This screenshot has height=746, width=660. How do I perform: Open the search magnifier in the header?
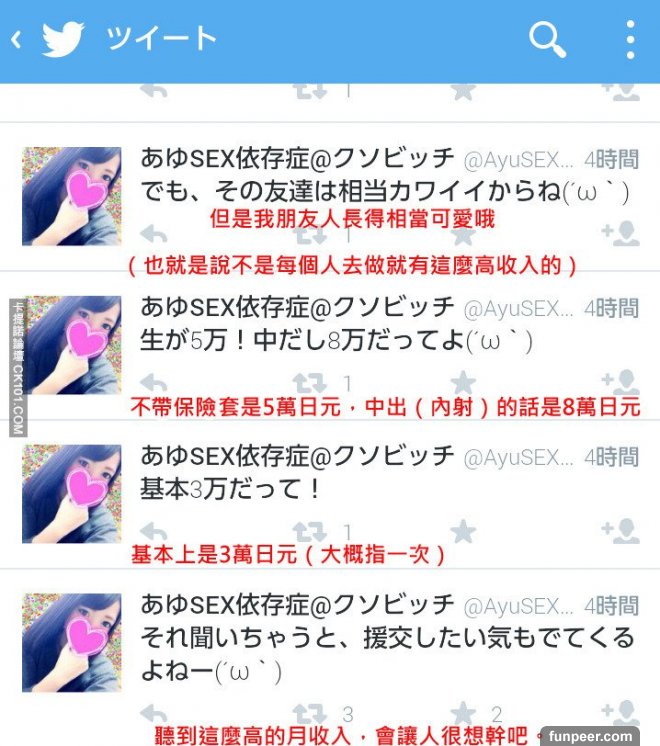[x=547, y=40]
